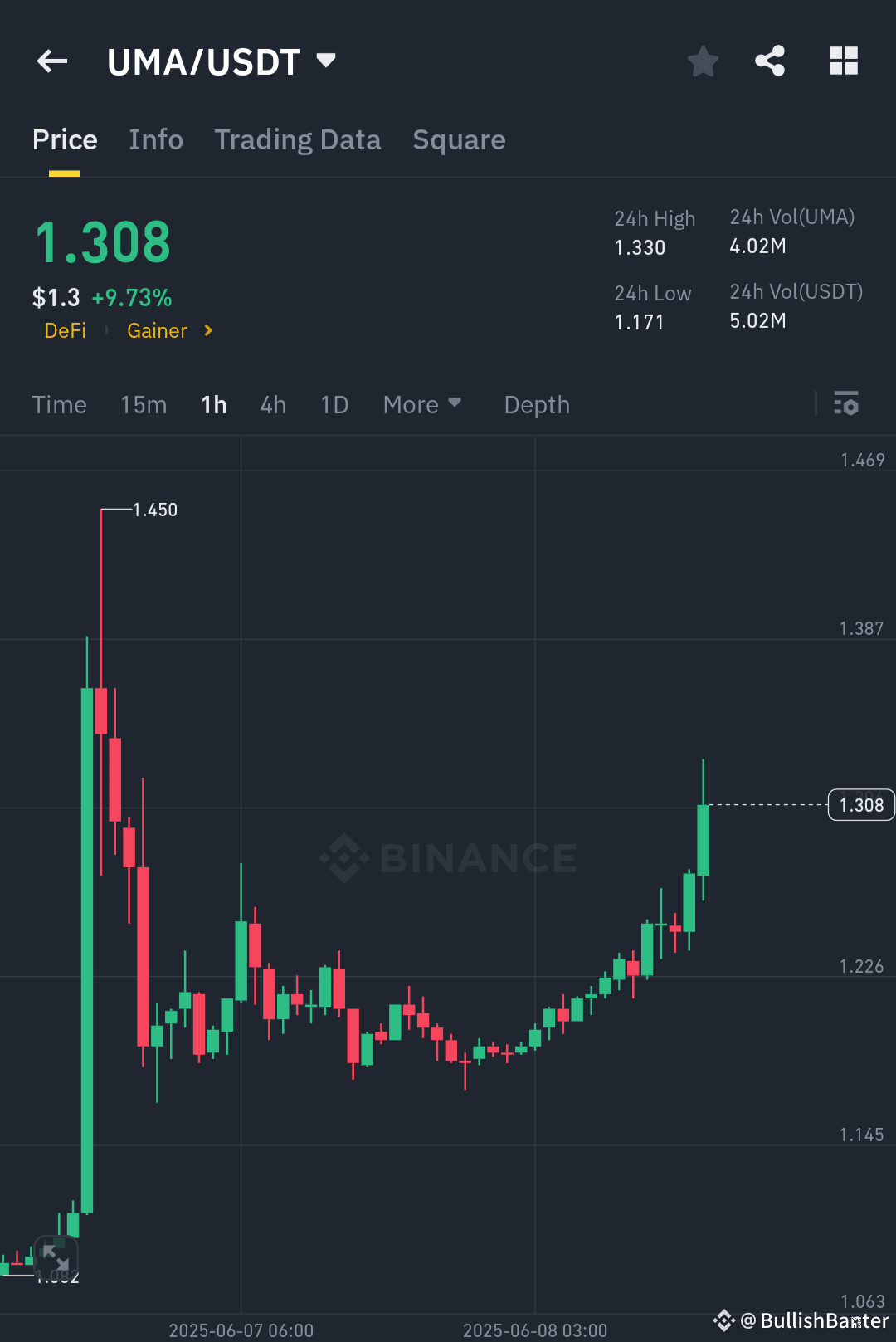Add UMA/USDT to favorites via star icon
896x1342 pixels.
click(703, 61)
